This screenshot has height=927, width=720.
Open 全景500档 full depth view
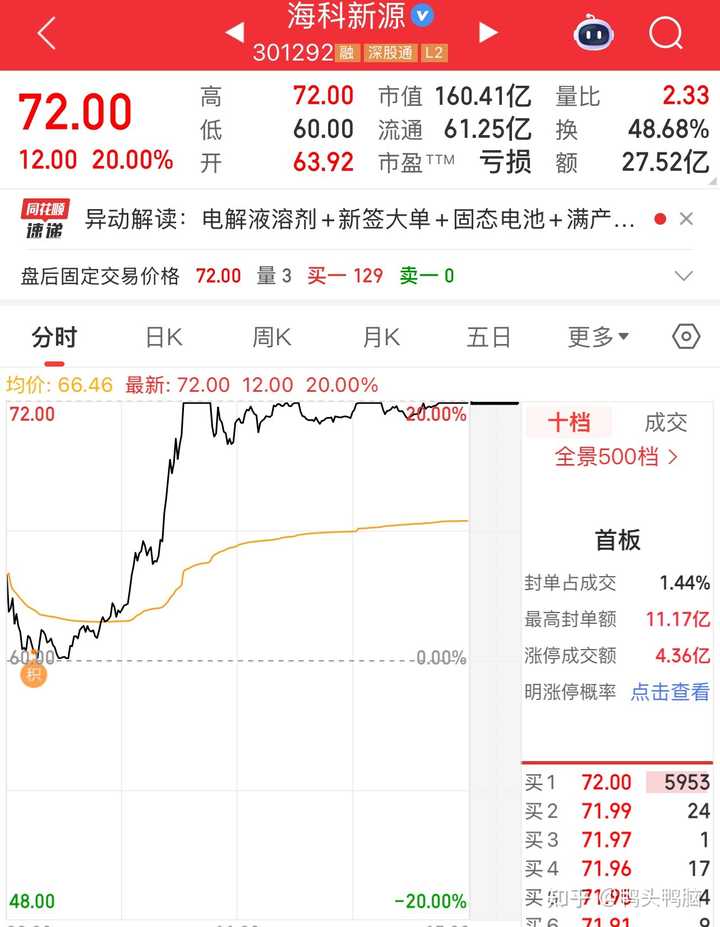click(x=616, y=457)
